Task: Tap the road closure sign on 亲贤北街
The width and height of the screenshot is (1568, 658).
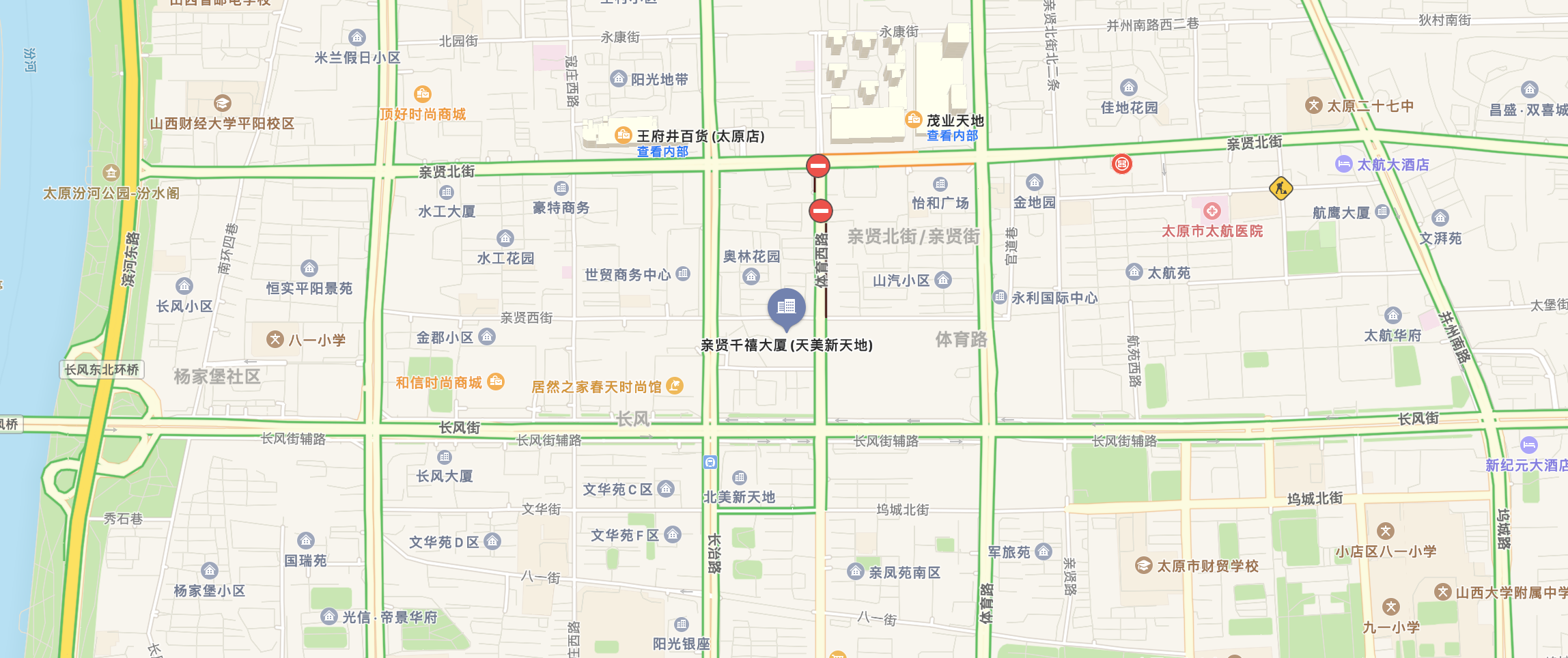Action: point(817,165)
